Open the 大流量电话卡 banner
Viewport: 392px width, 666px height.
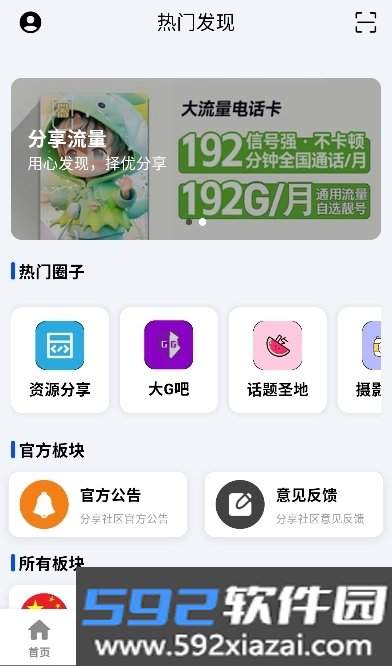tap(196, 159)
